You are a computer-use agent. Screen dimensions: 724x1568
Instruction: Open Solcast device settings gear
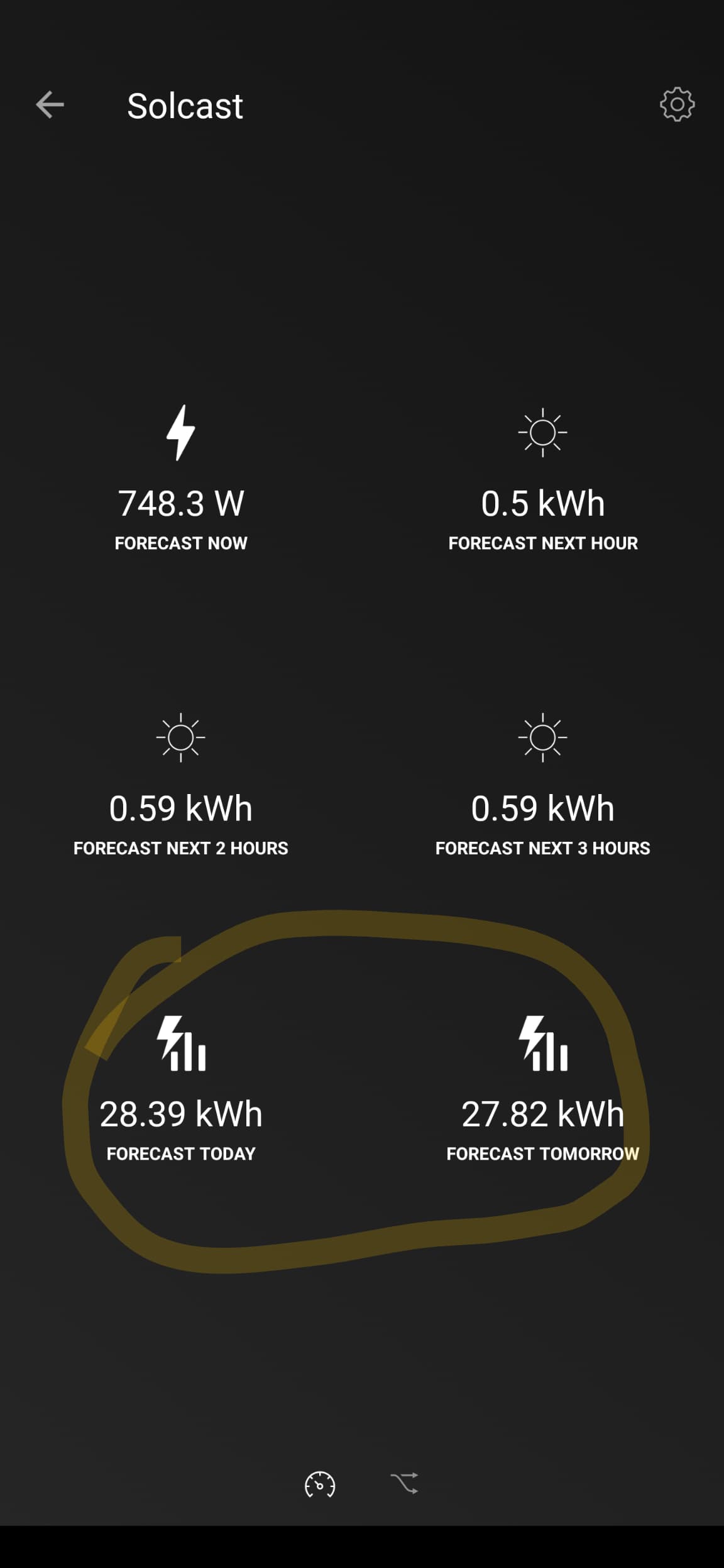click(x=677, y=104)
